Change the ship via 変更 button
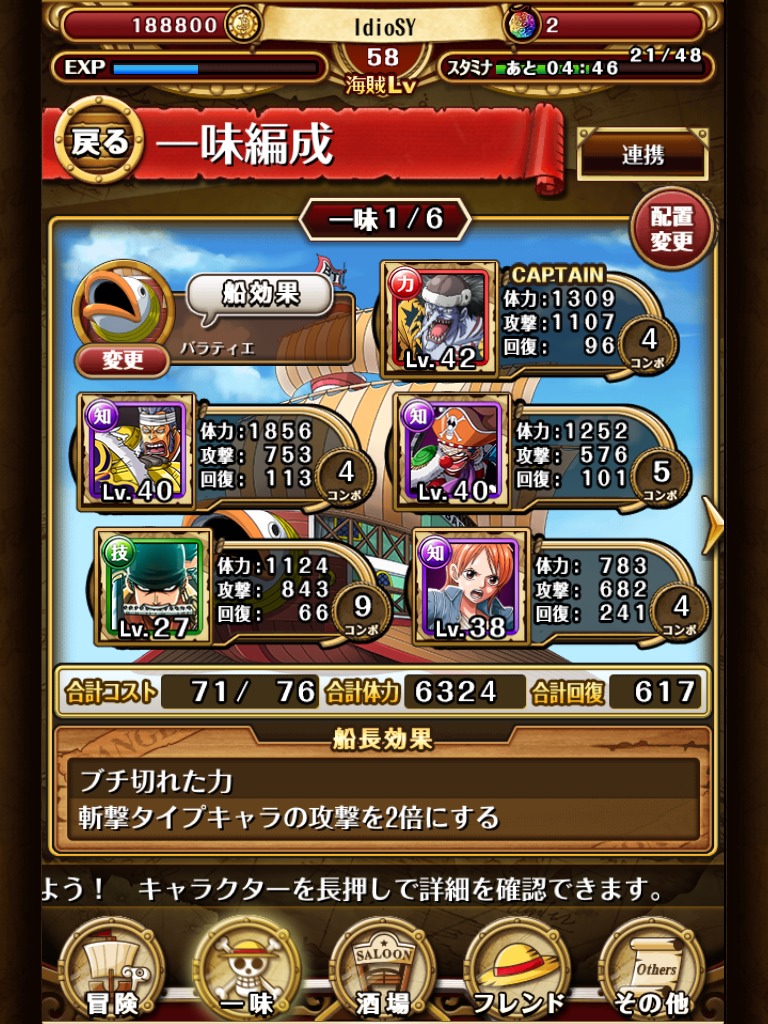 tap(122, 360)
